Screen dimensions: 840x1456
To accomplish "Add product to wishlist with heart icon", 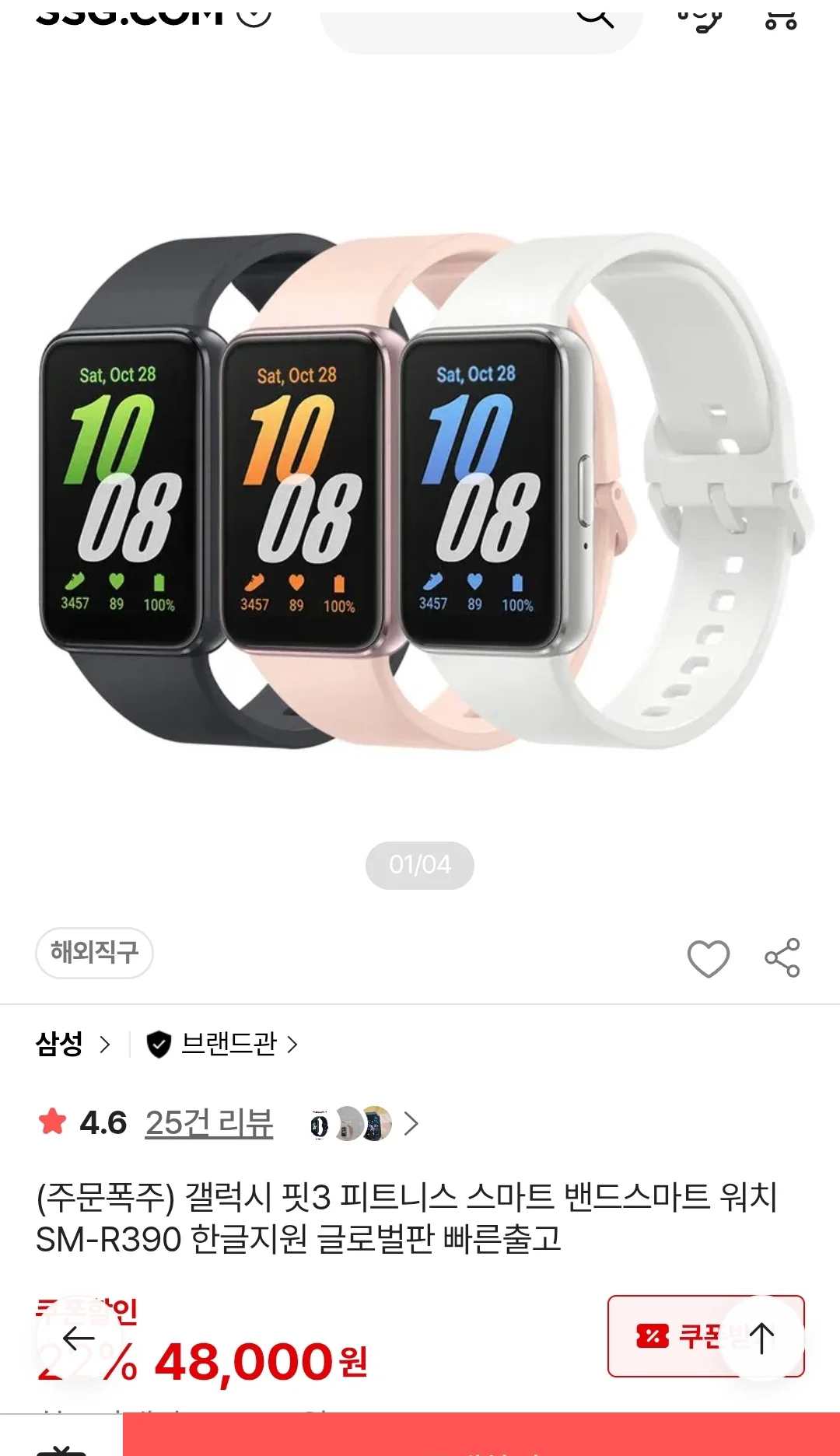I will pos(709,957).
